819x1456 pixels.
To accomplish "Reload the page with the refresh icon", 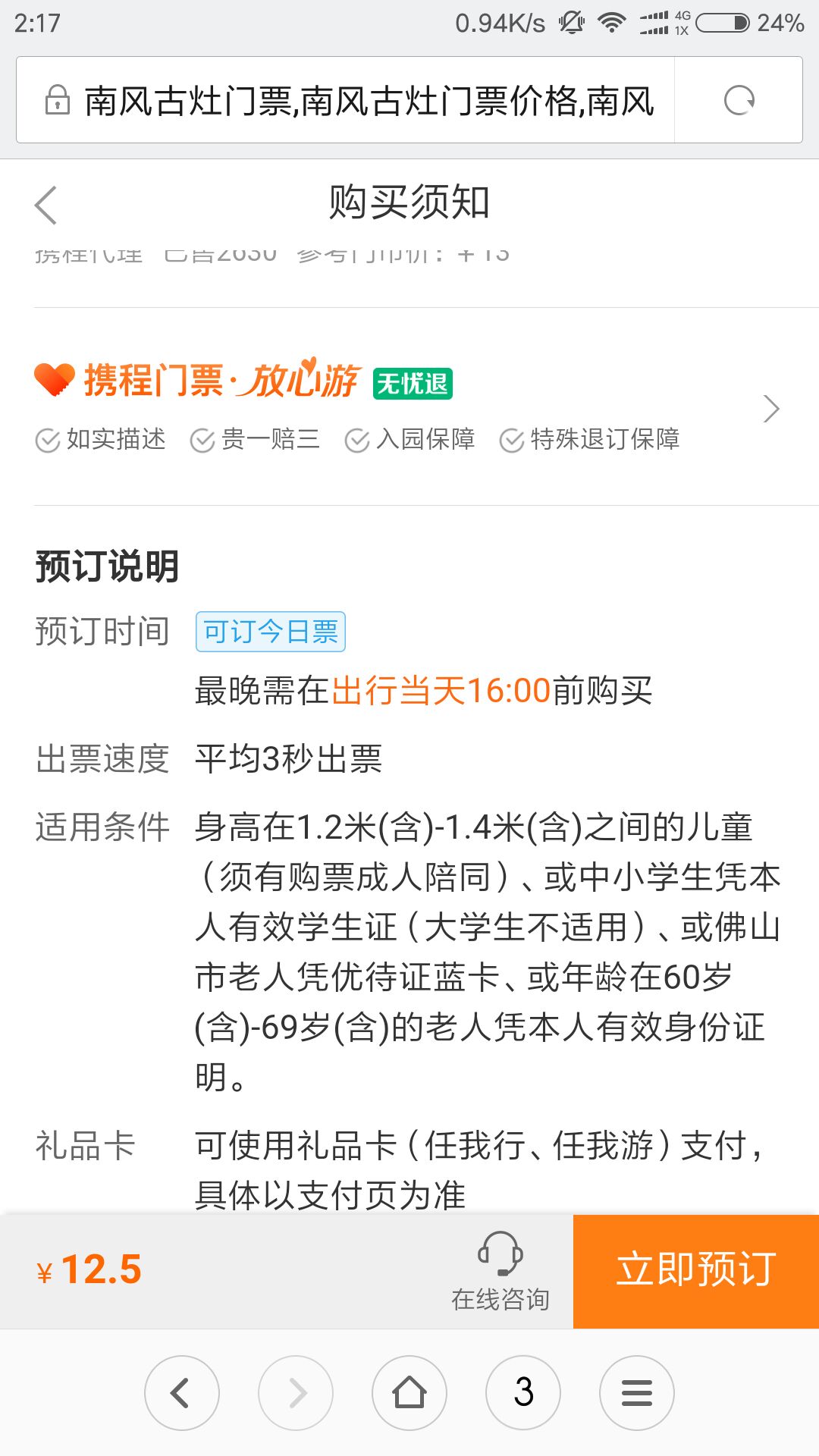I will pos(739,100).
